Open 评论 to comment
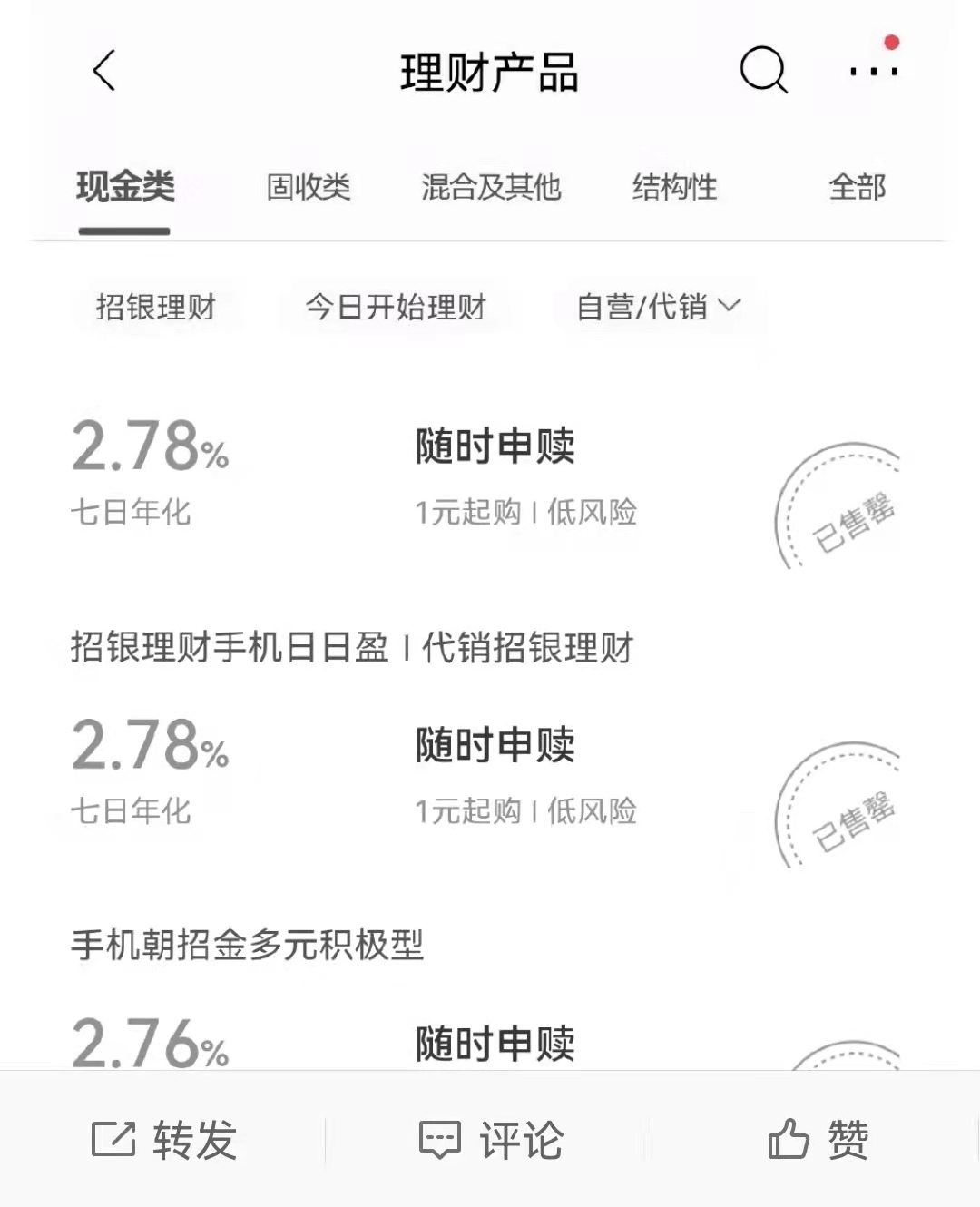Image resolution: width=980 pixels, height=1207 pixels. [x=491, y=1140]
